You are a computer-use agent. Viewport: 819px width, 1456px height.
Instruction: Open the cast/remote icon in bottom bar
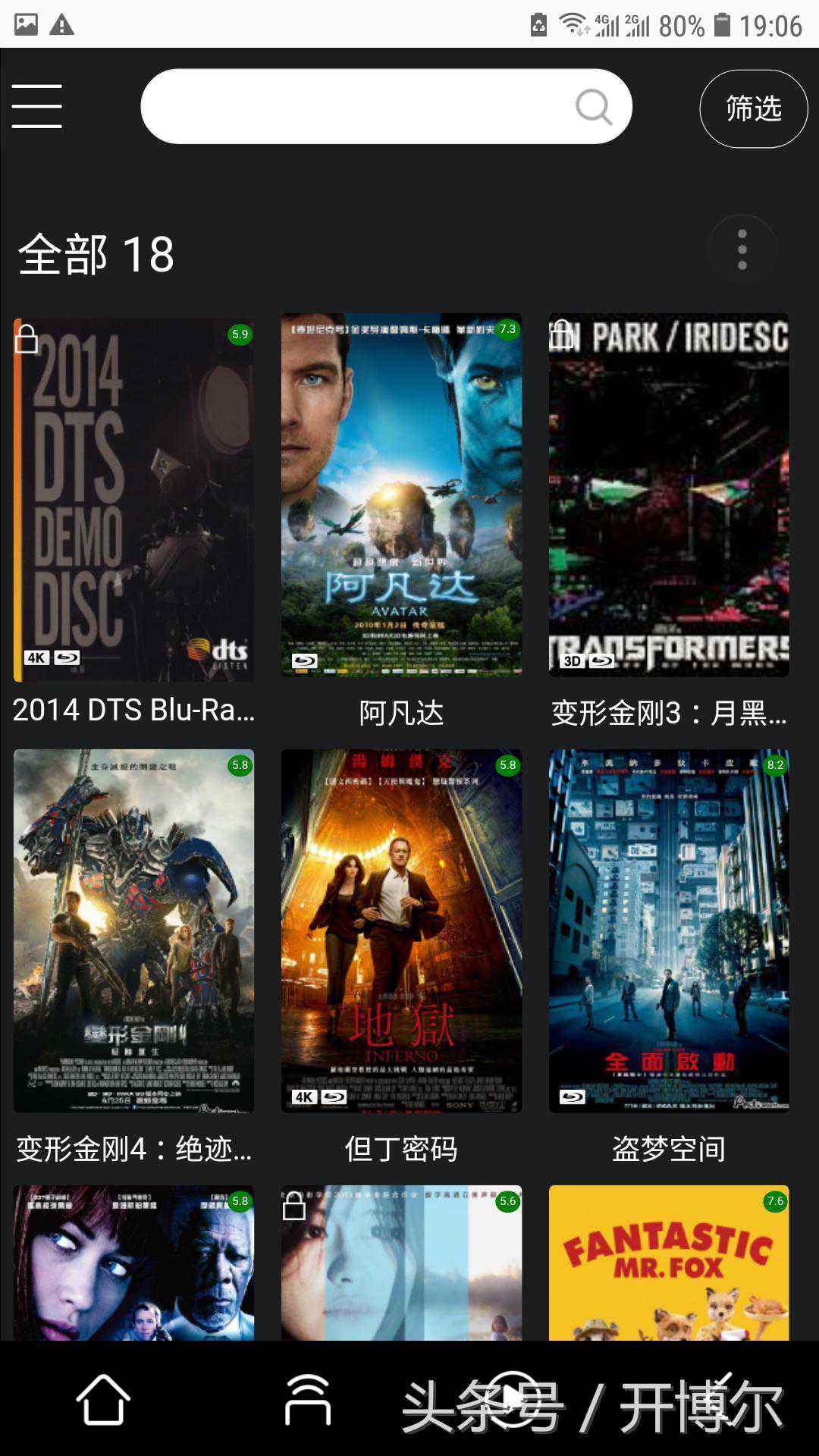point(307,1399)
